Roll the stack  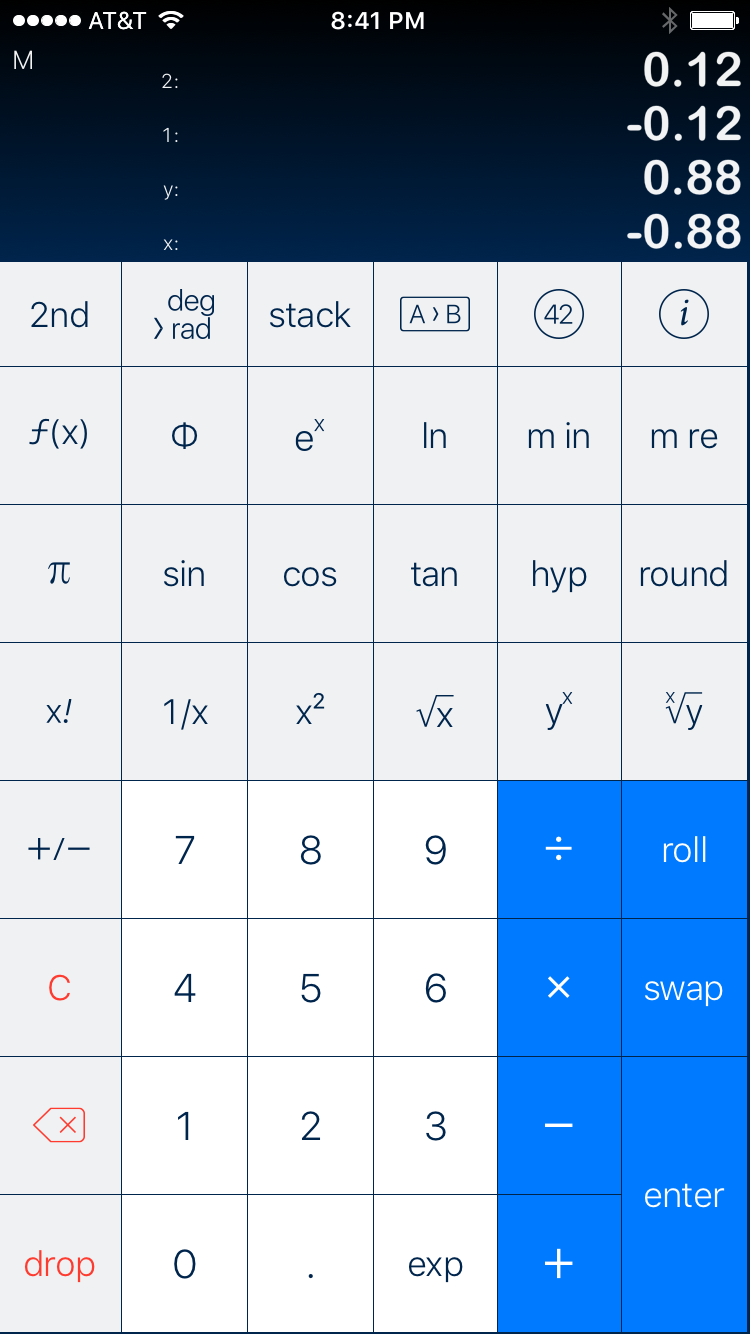point(684,850)
